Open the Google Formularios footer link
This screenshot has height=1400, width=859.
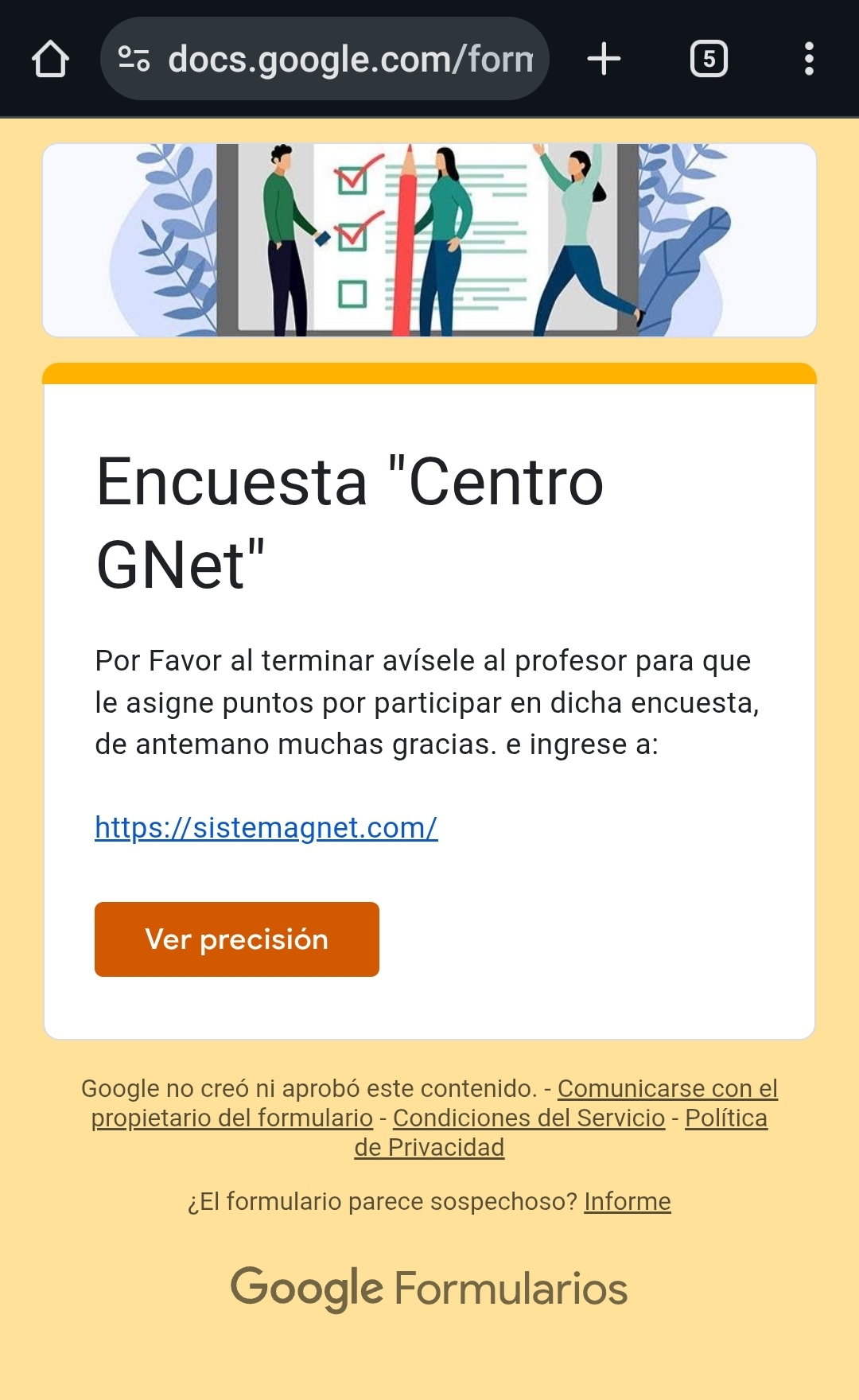(x=429, y=1288)
